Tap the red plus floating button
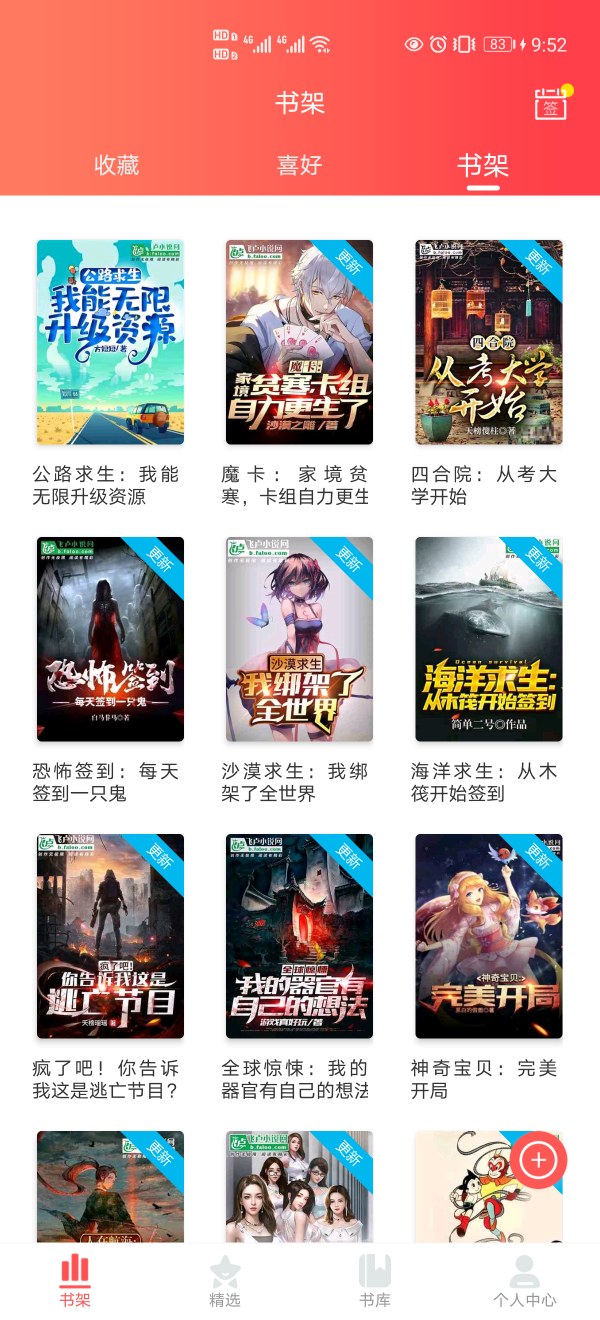The width and height of the screenshot is (600, 1320). click(539, 1160)
